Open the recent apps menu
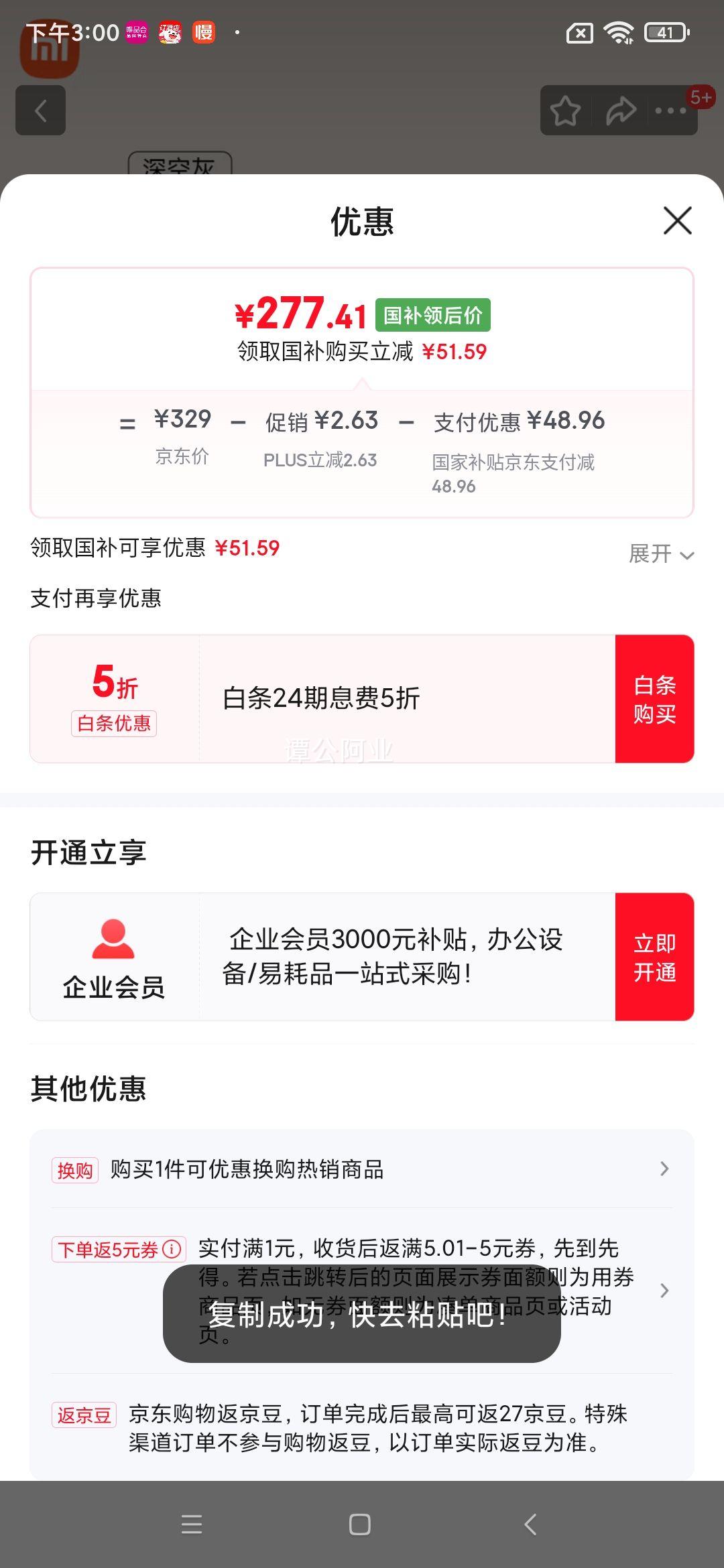This screenshot has width=724, height=1568. coord(192,1525)
